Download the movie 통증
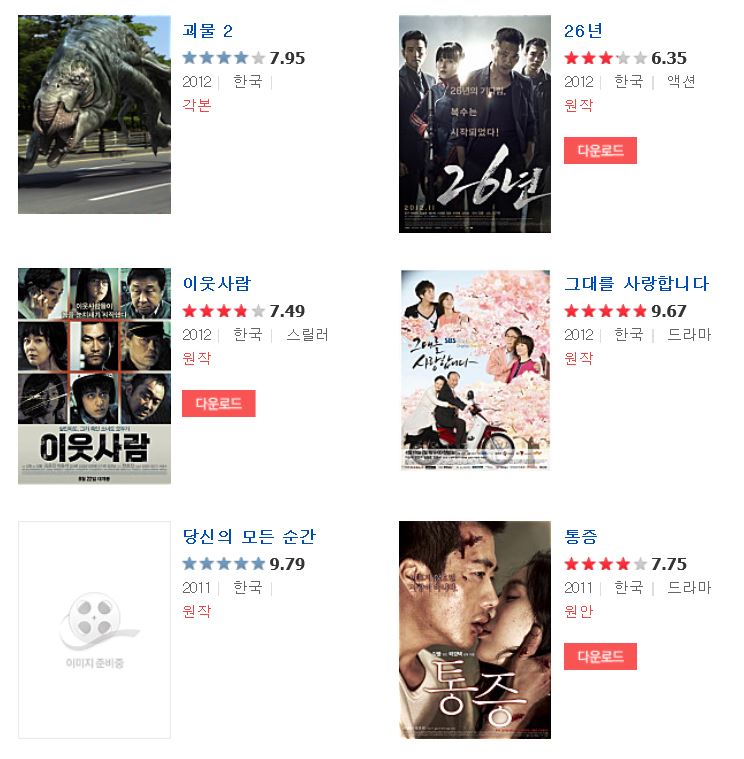The image size is (744, 759). click(x=600, y=657)
